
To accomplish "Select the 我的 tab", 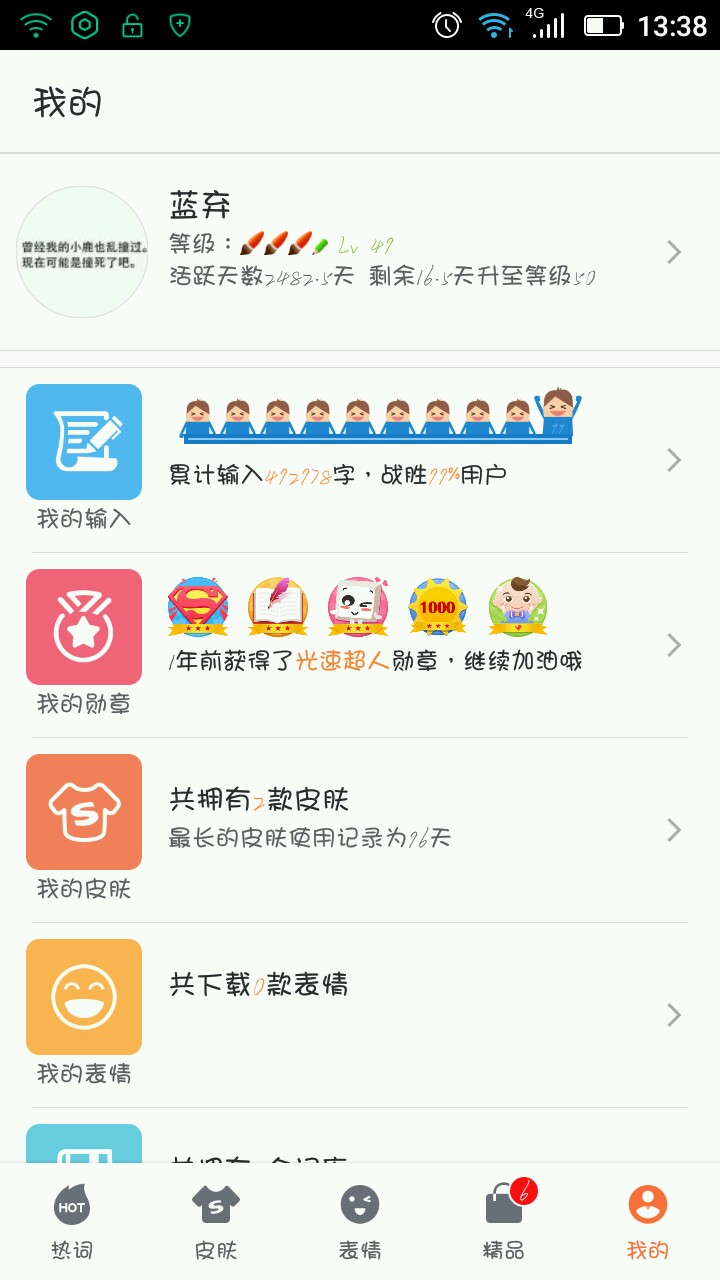I will click(648, 1222).
